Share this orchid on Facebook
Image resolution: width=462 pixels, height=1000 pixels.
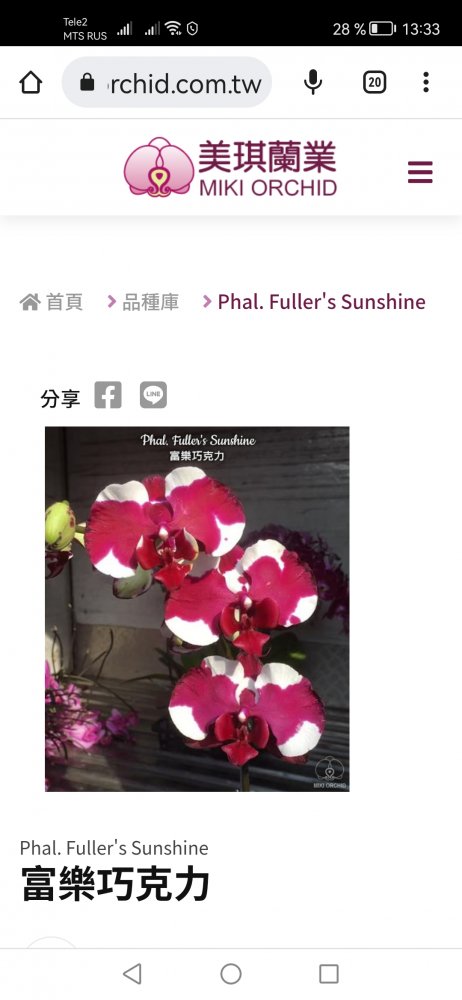point(108,395)
